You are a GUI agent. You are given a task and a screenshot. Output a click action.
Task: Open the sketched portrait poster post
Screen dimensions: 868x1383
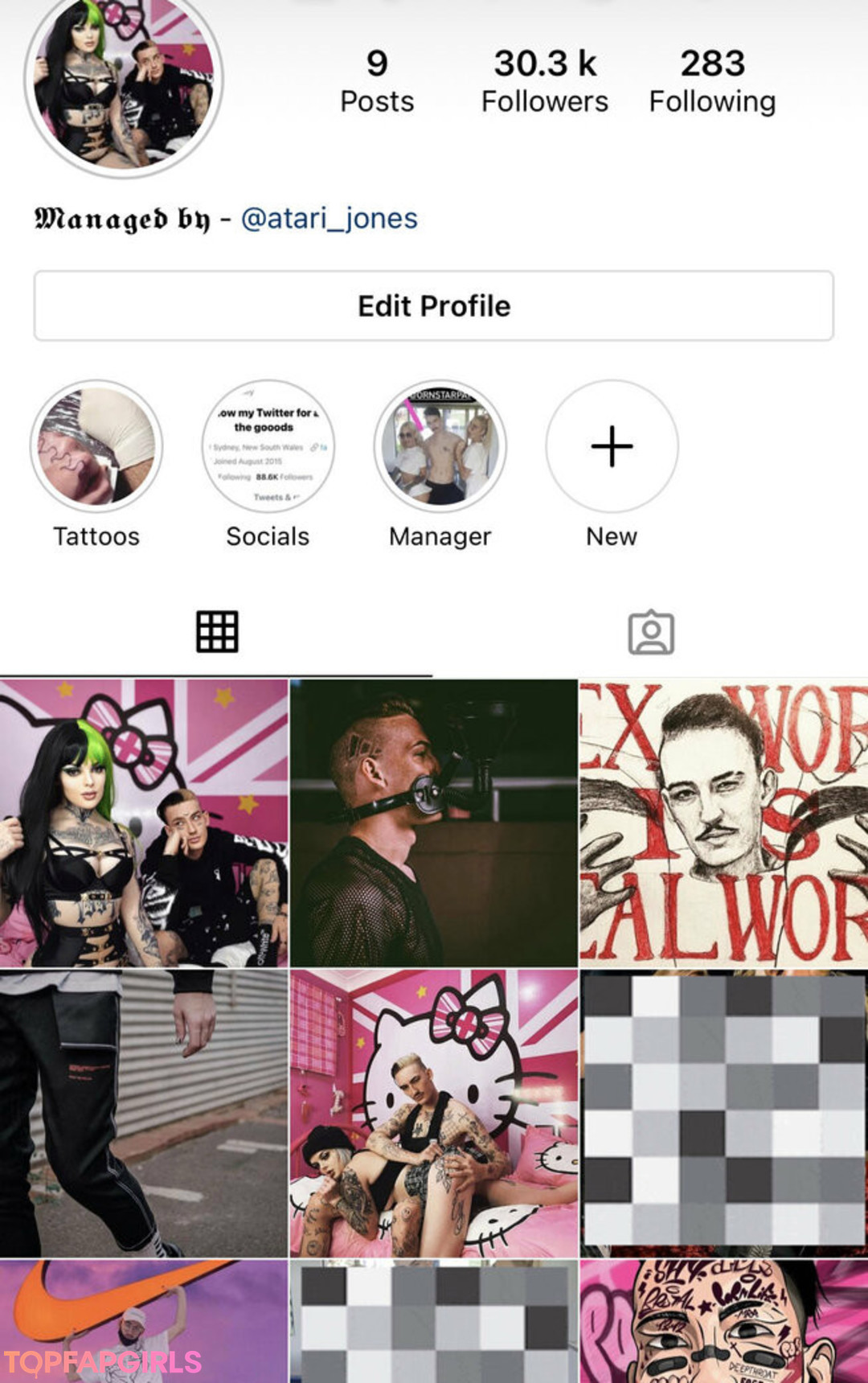[723, 823]
